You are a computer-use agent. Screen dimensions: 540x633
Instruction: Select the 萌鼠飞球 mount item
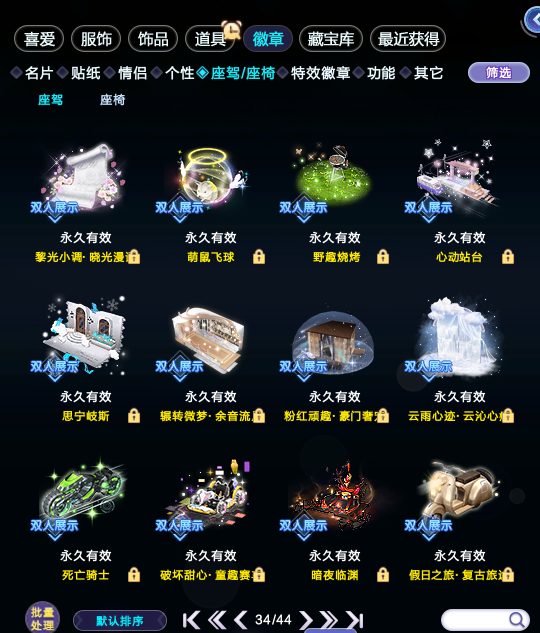coord(210,202)
